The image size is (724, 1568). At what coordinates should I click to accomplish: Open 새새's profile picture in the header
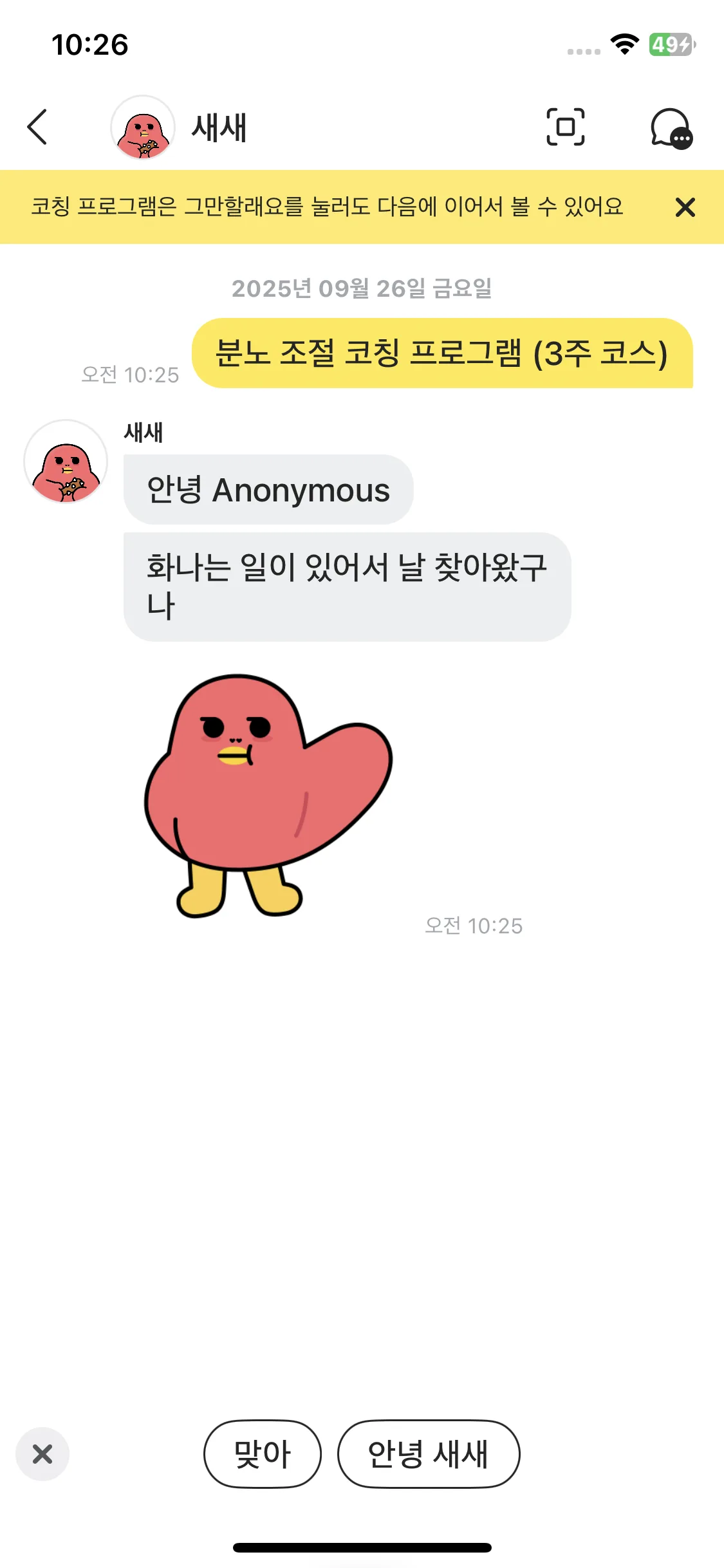143,127
